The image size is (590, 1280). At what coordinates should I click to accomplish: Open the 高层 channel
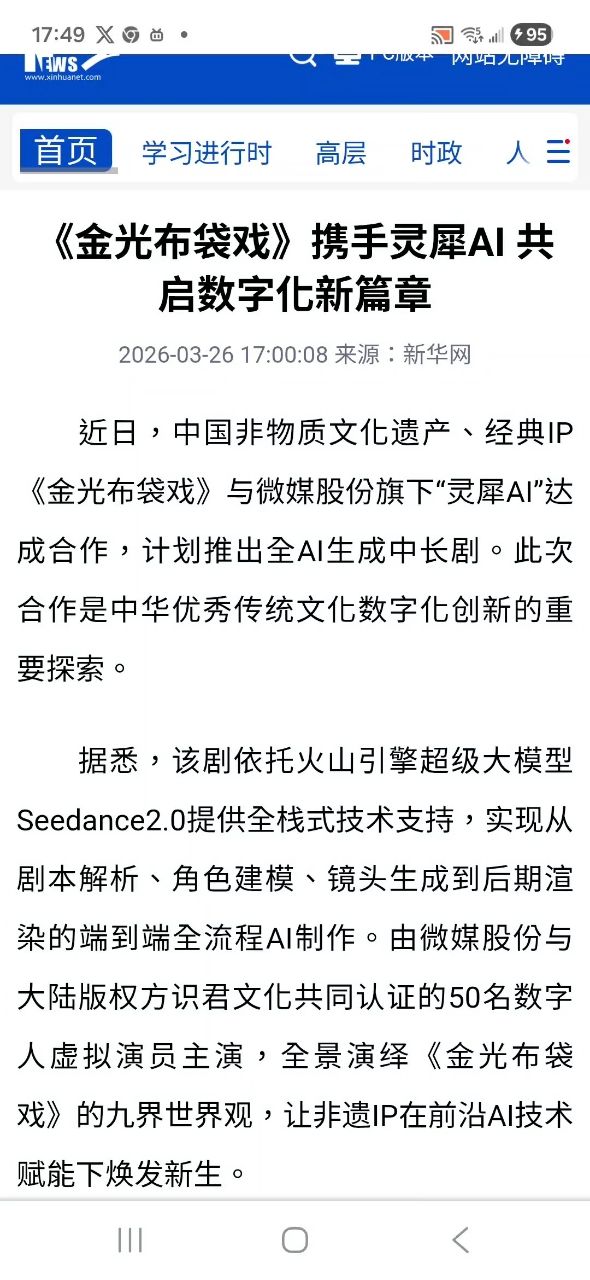click(341, 153)
